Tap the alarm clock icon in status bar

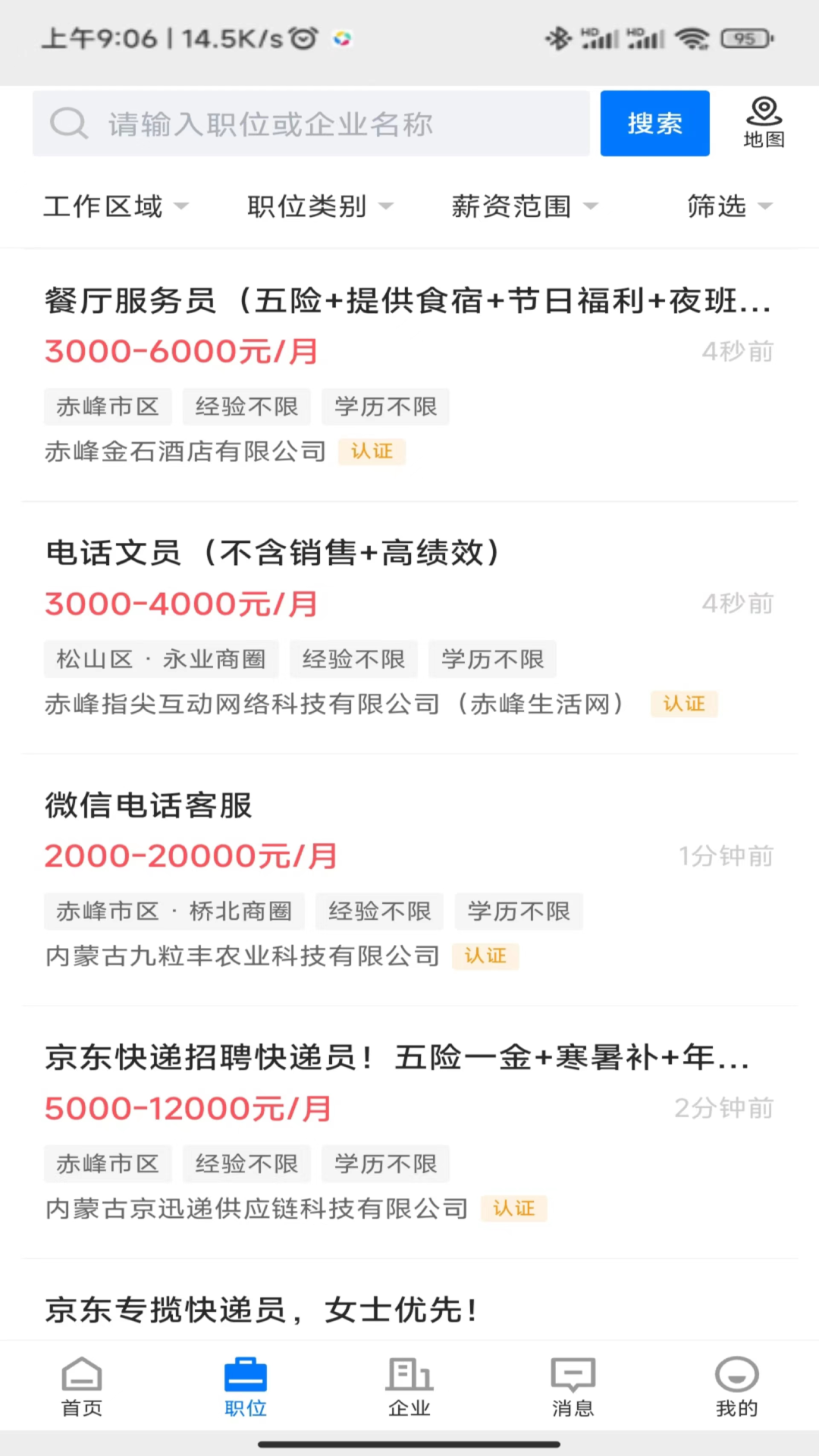point(303,37)
